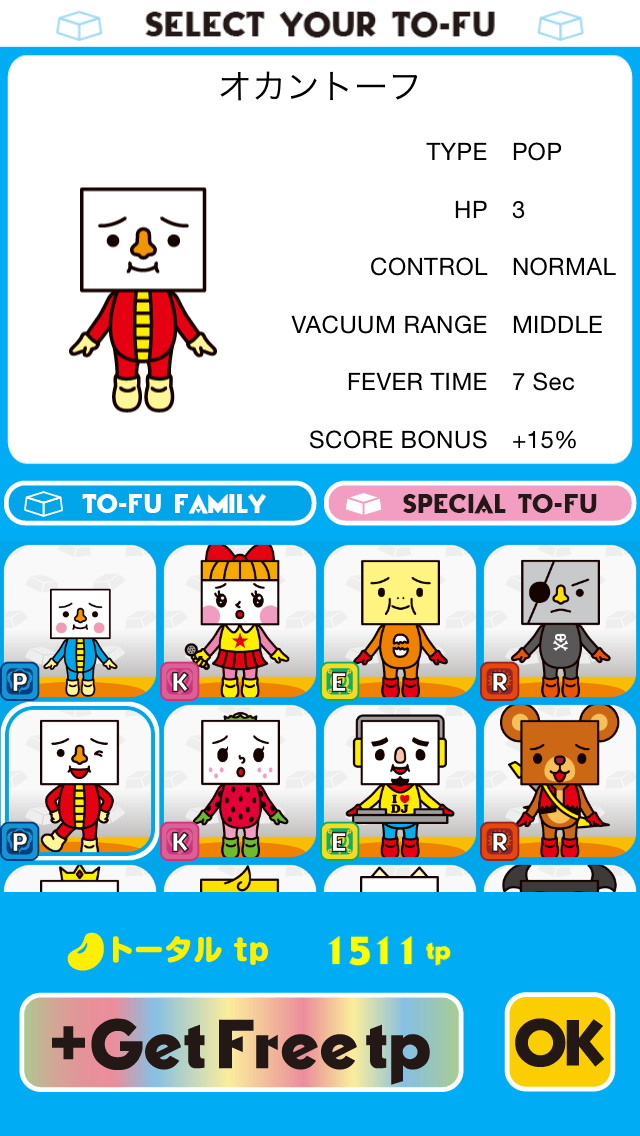Choose the strawberry-costume tofu character

240,782
